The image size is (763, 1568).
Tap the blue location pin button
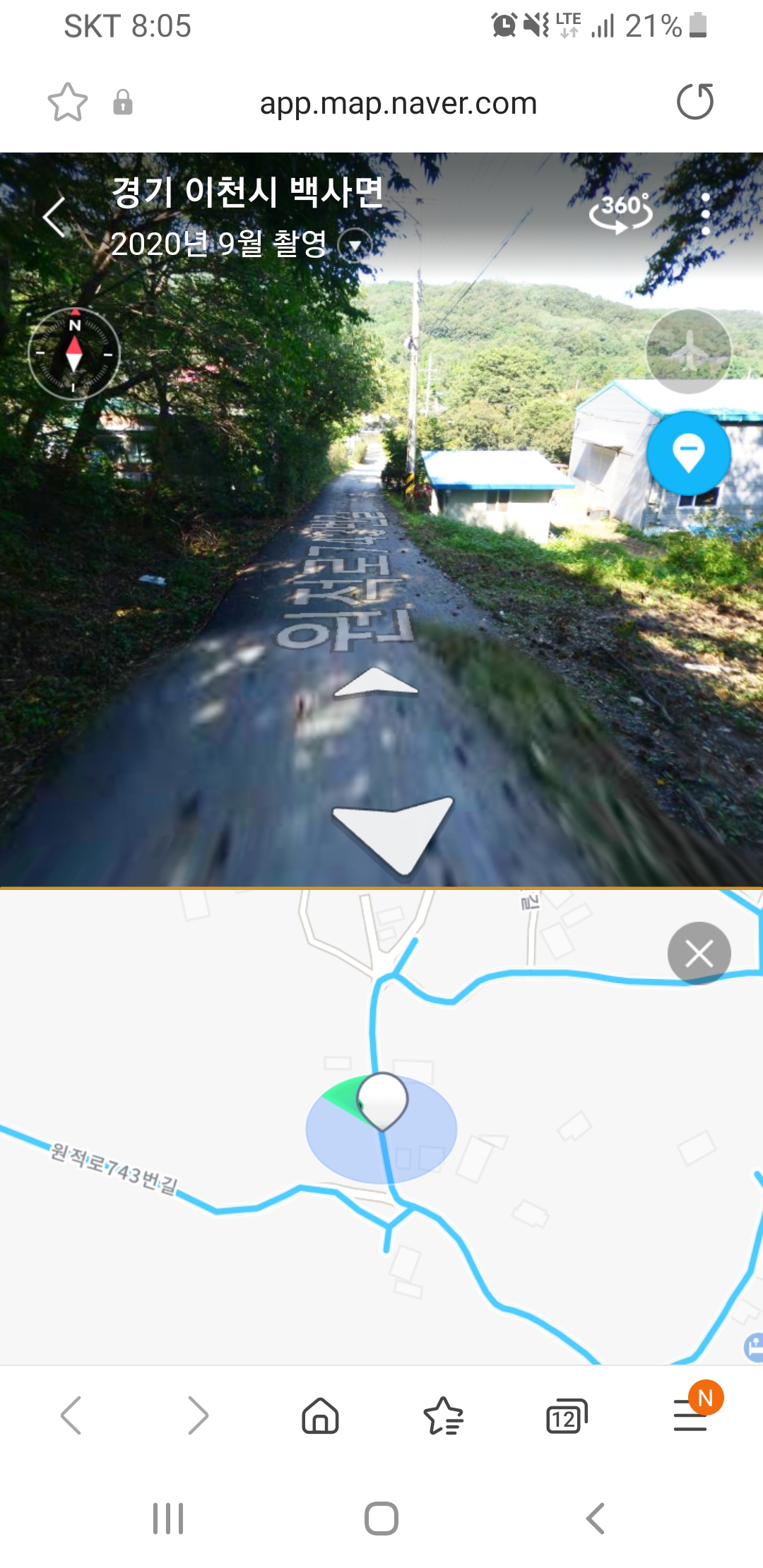click(x=688, y=453)
